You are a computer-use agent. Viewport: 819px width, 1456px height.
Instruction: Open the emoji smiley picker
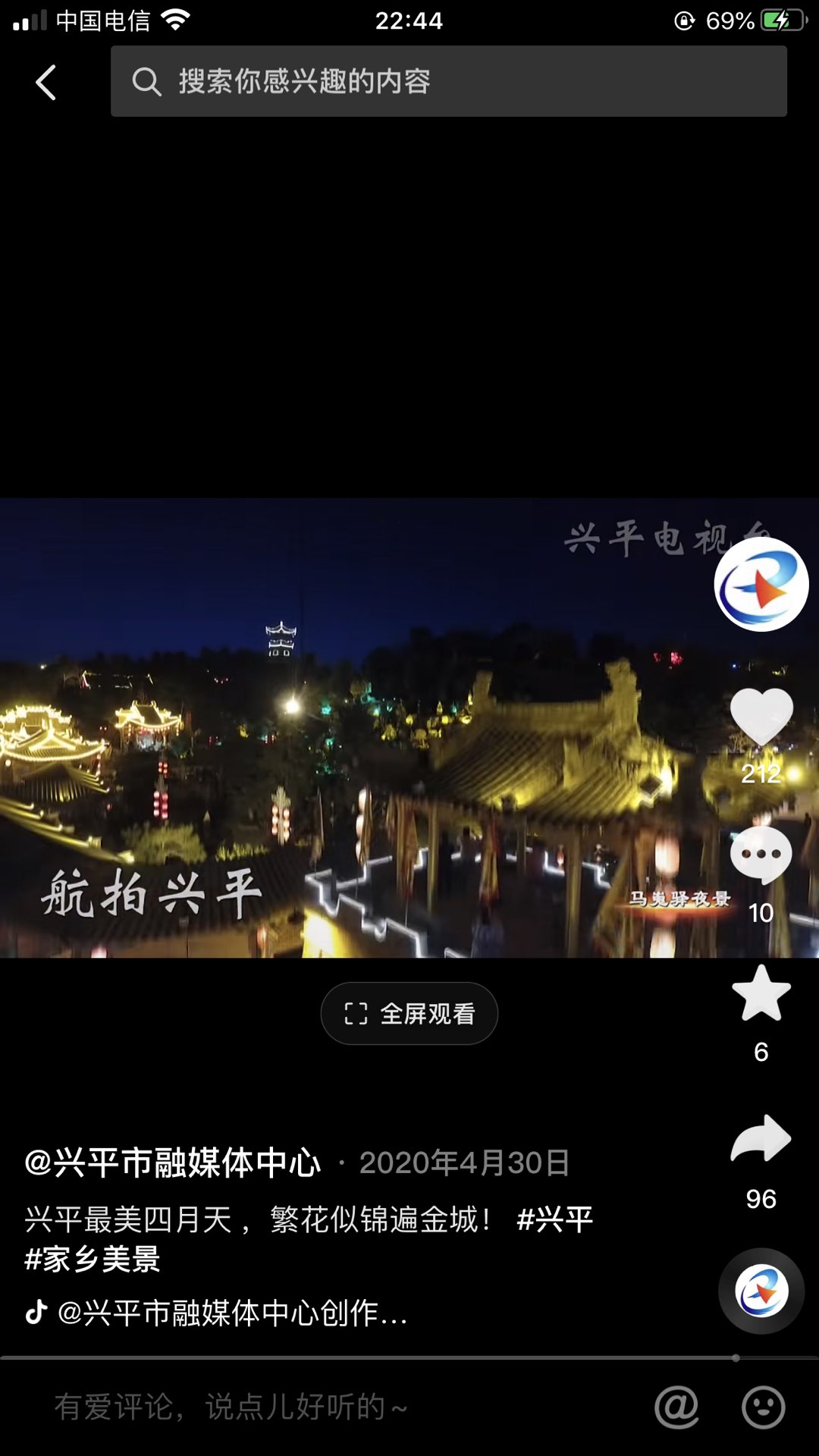pyautogui.click(x=763, y=1407)
